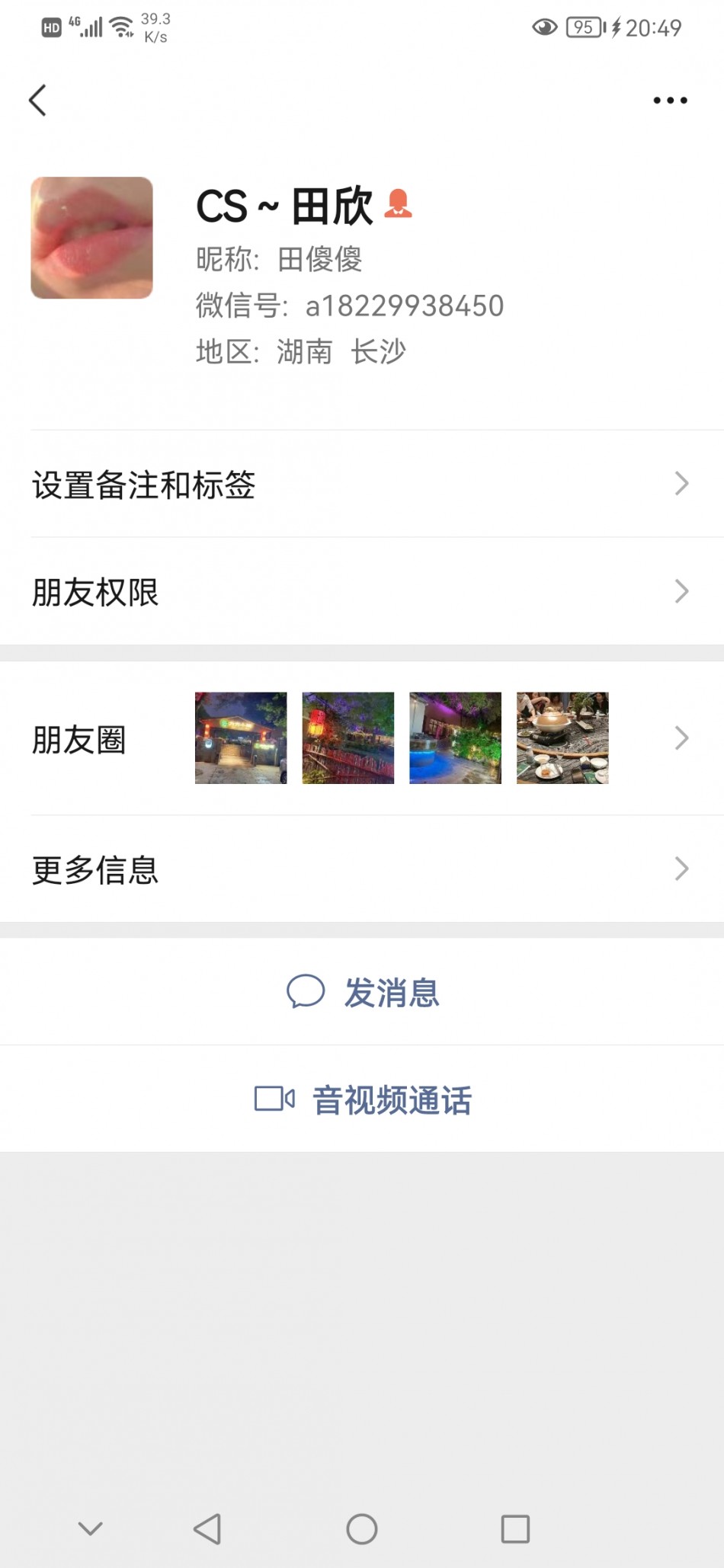
Task: Go back using the top-left arrow
Action: pyautogui.click(x=38, y=101)
